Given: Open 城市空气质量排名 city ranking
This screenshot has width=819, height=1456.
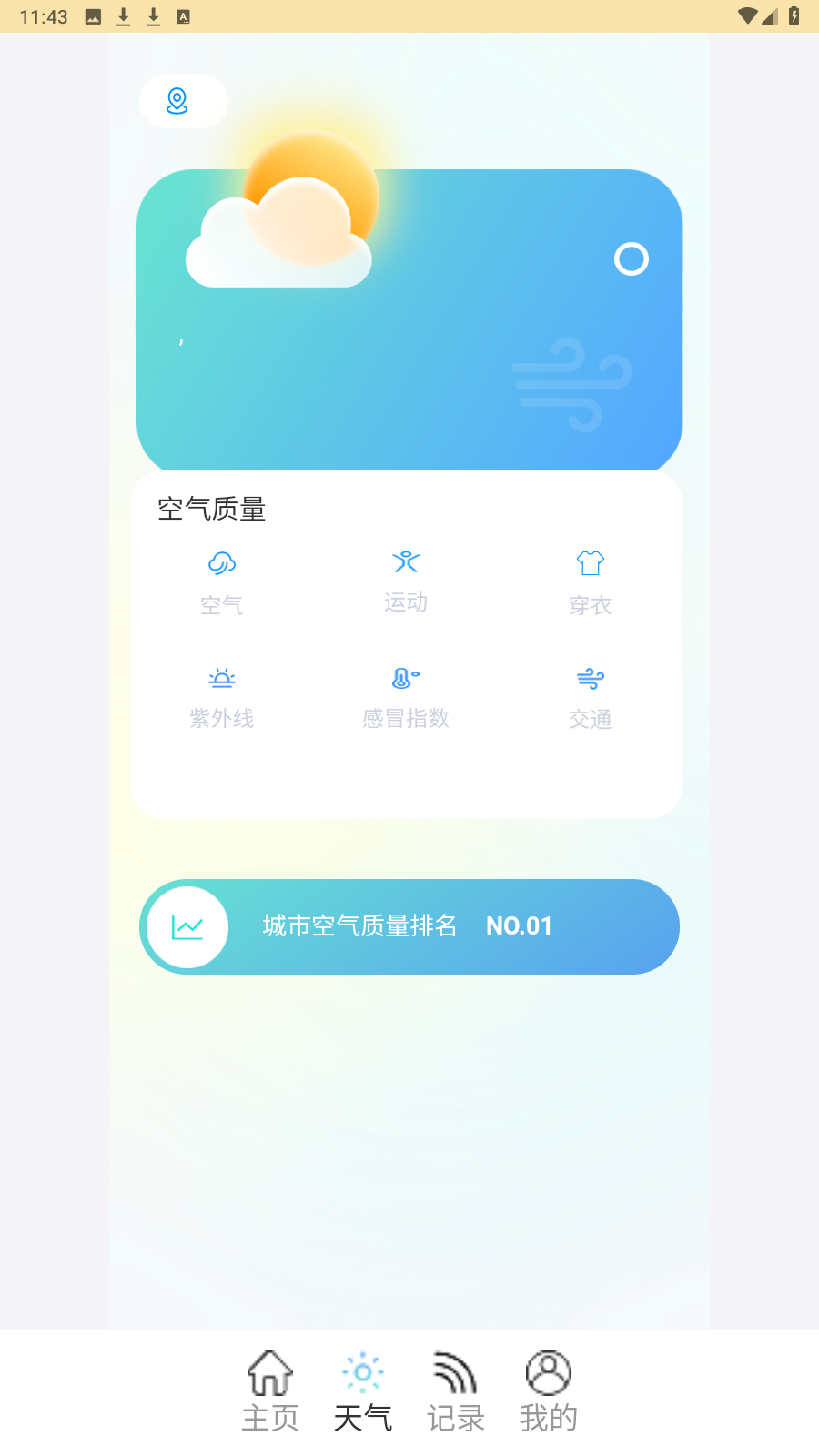Looking at the screenshot, I should [x=409, y=926].
